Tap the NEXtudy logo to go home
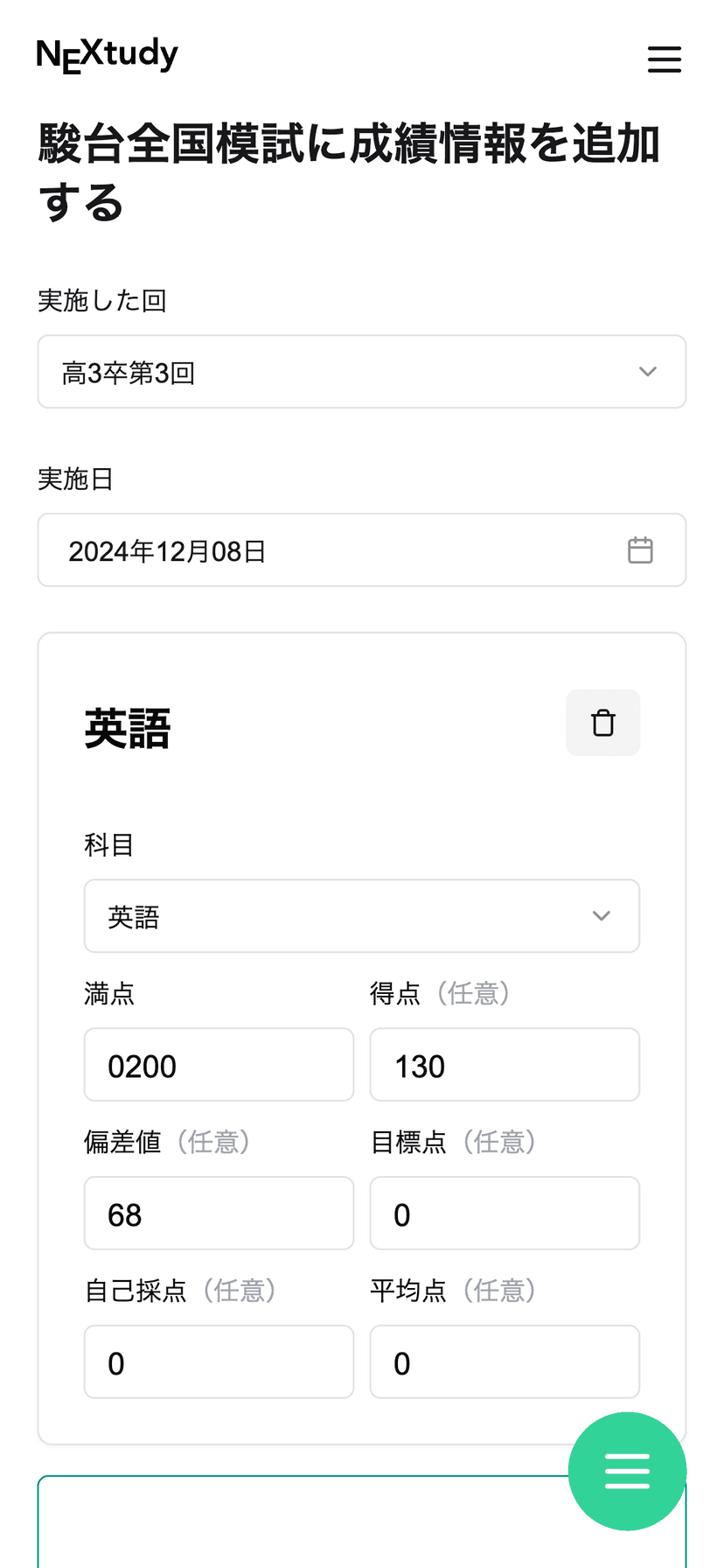 (x=107, y=55)
